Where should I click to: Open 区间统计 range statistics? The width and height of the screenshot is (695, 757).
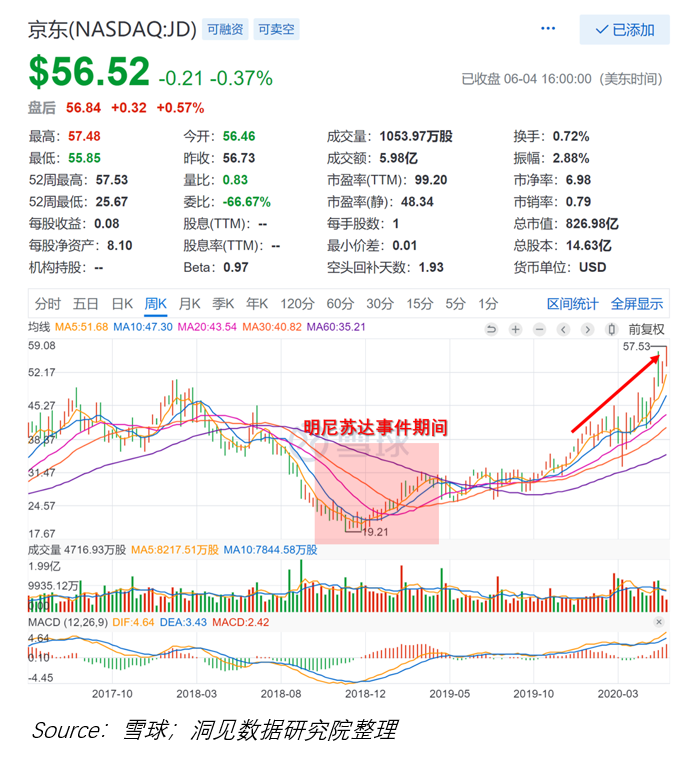[x=572, y=304]
